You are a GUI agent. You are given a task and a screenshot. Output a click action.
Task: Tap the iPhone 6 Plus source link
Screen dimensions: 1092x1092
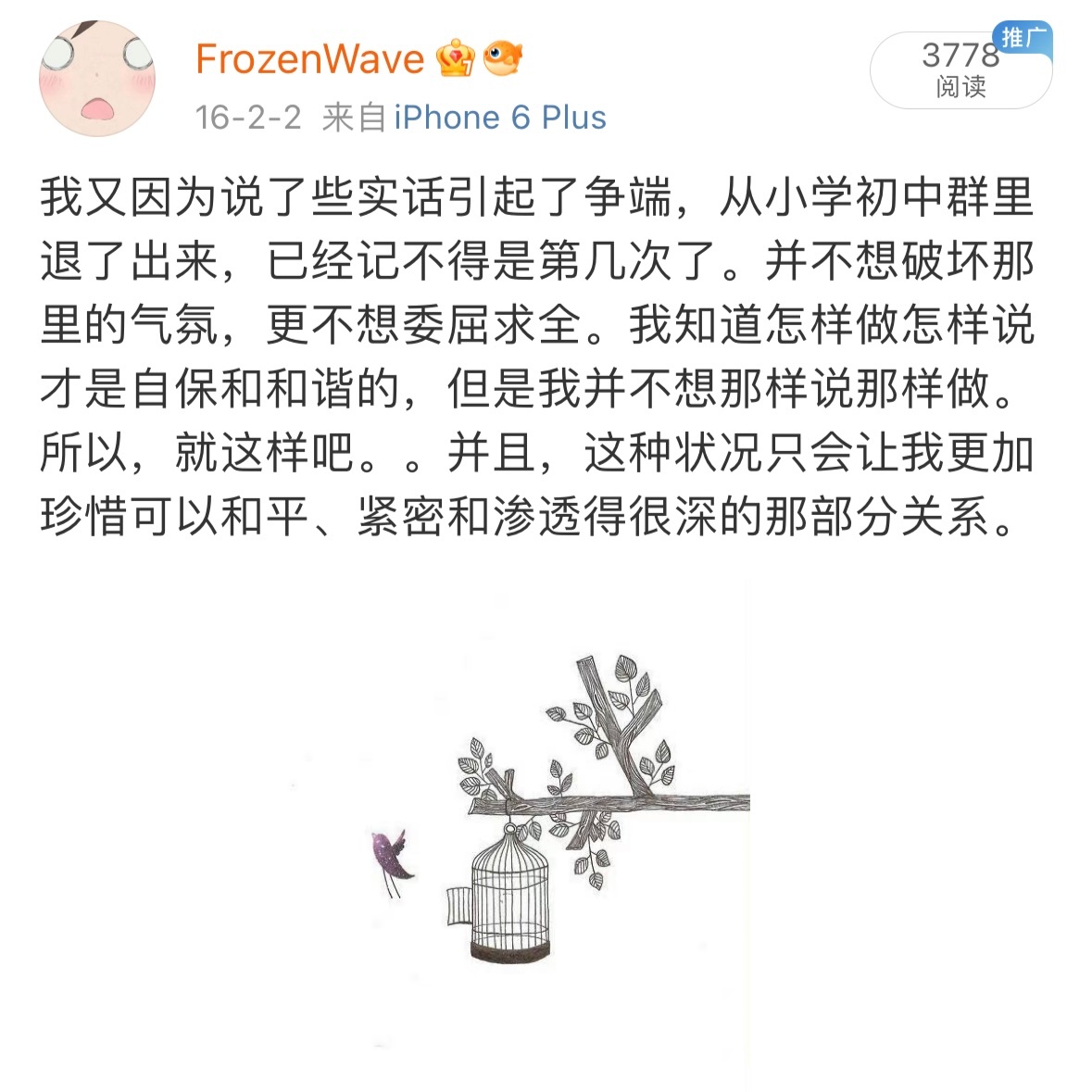[x=500, y=118]
